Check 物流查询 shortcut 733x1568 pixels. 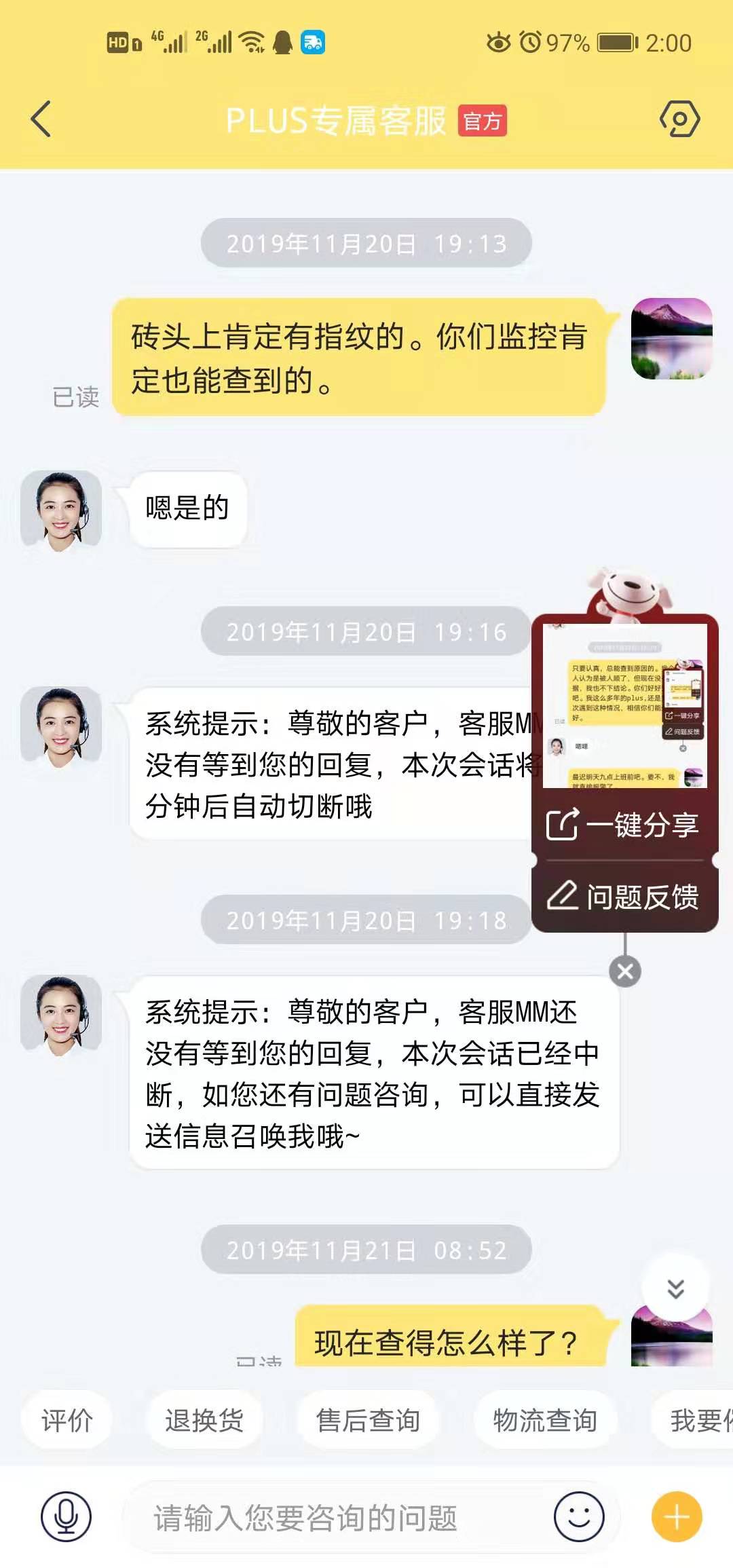[x=545, y=1420]
